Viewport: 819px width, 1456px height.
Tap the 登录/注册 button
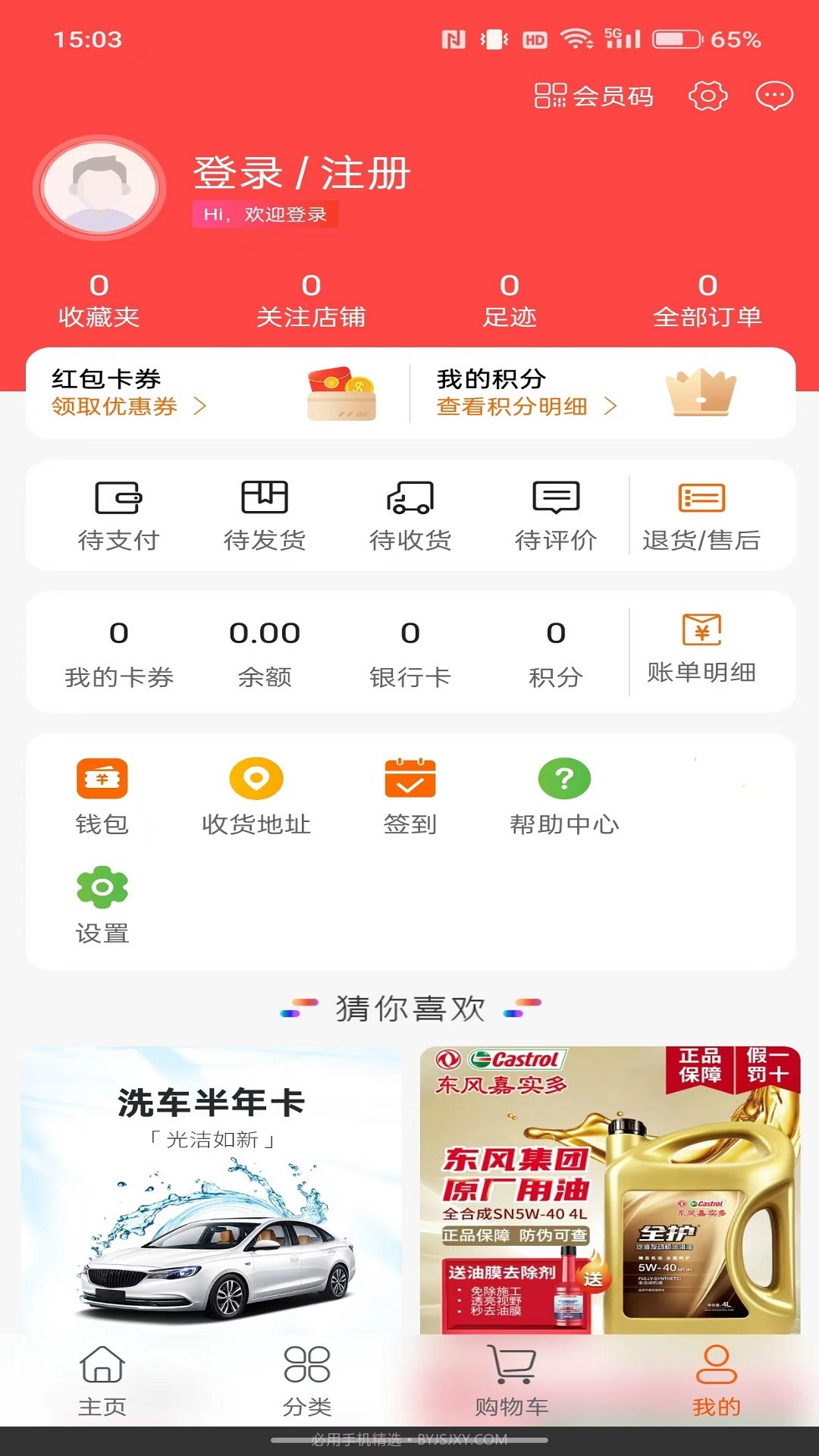[x=302, y=173]
